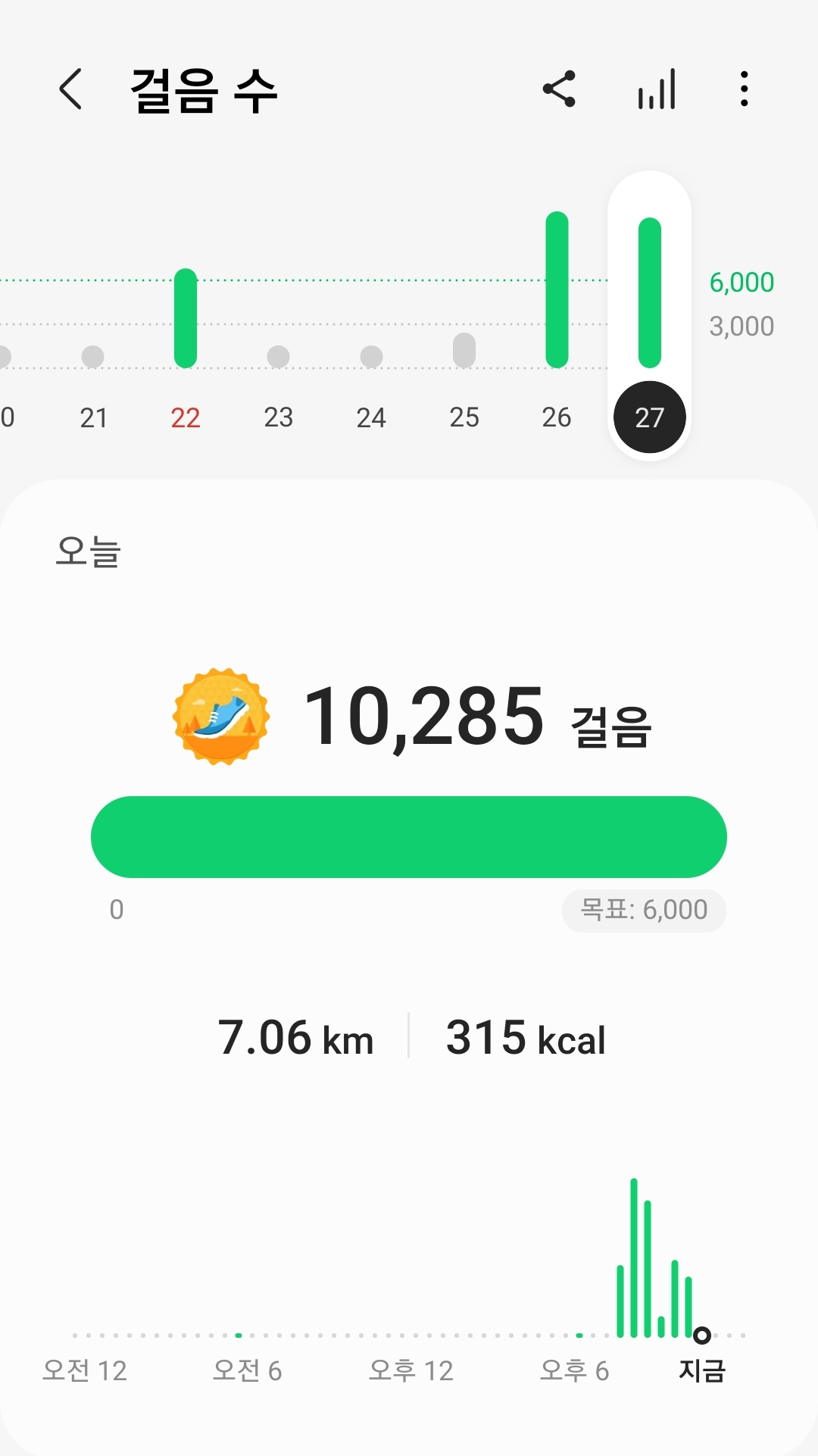The width and height of the screenshot is (818, 1456).
Task: Go back from the 걸음 수 screen
Action: point(70,89)
